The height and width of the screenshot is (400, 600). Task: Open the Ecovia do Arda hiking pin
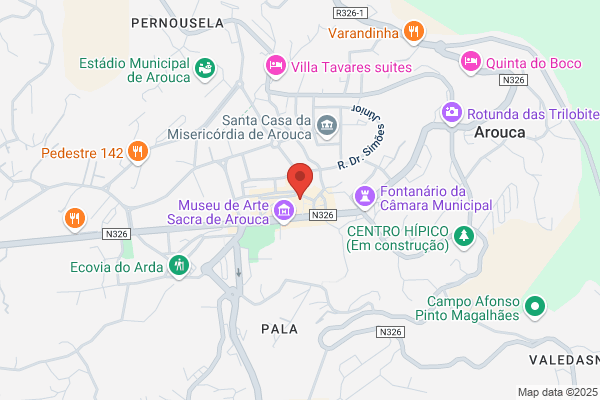(179, 266)
